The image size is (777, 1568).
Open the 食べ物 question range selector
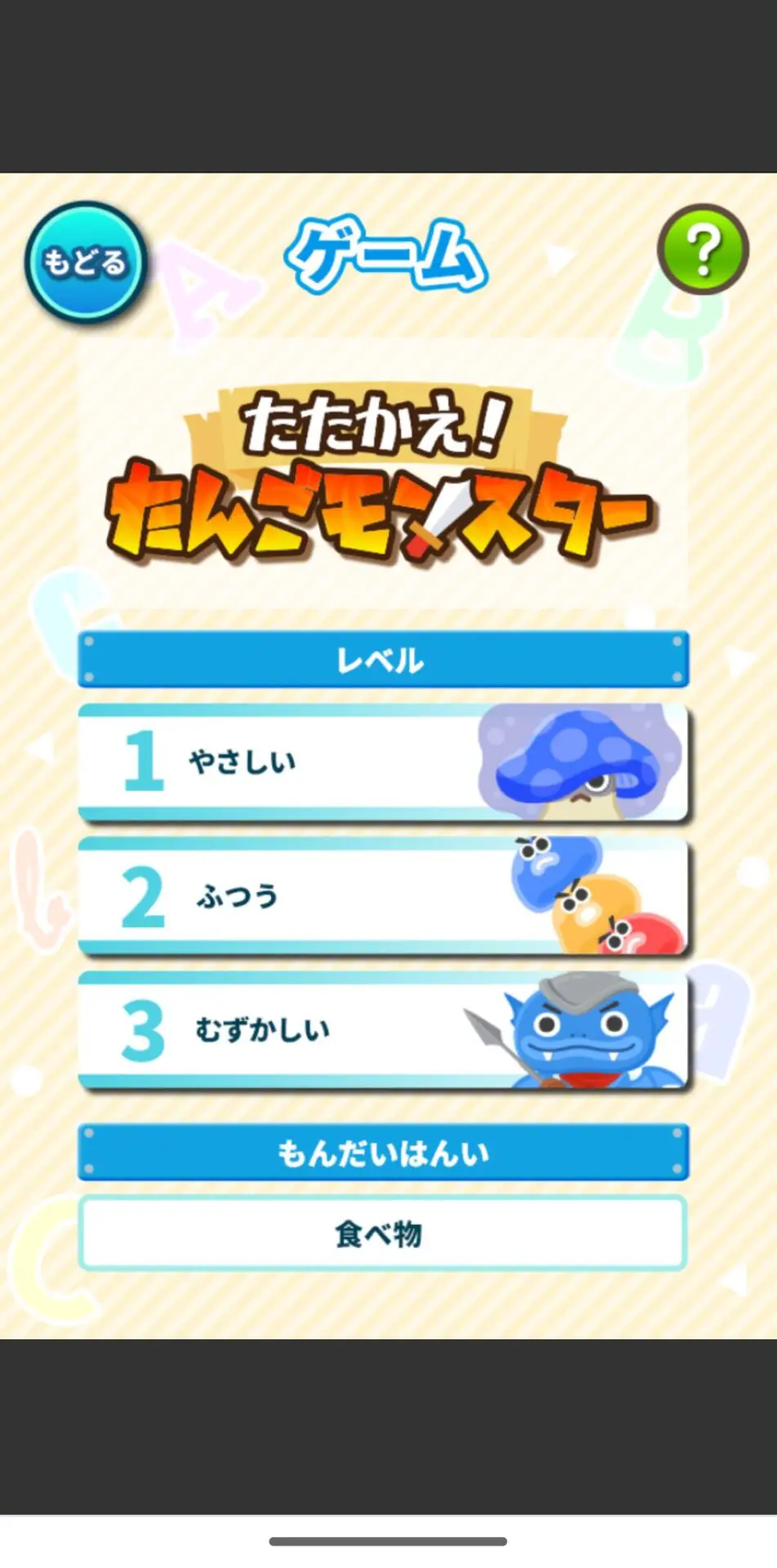click(x=382, y=1232)
